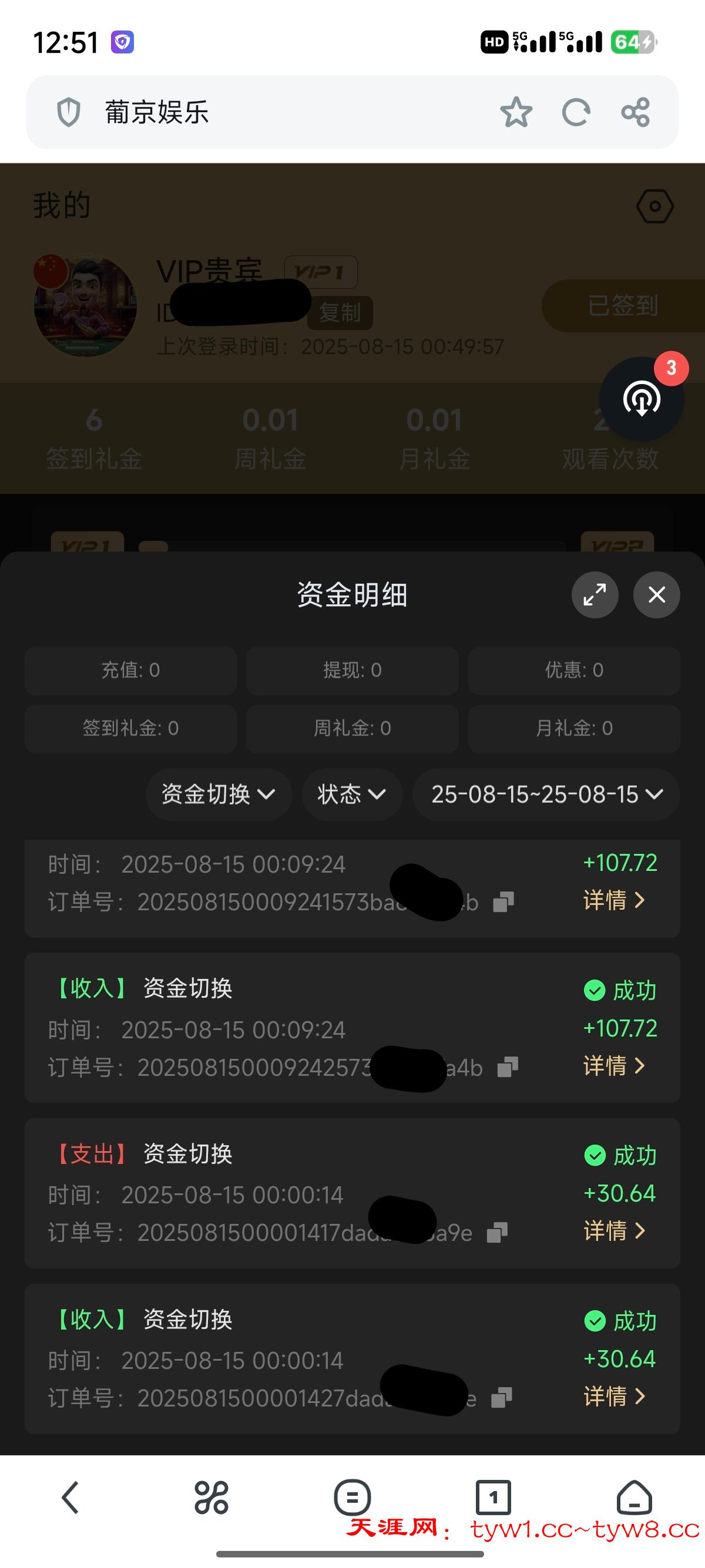The width and height of the screenshot is (705, 1568).
Task: Share this page
Action: (636, 112)
